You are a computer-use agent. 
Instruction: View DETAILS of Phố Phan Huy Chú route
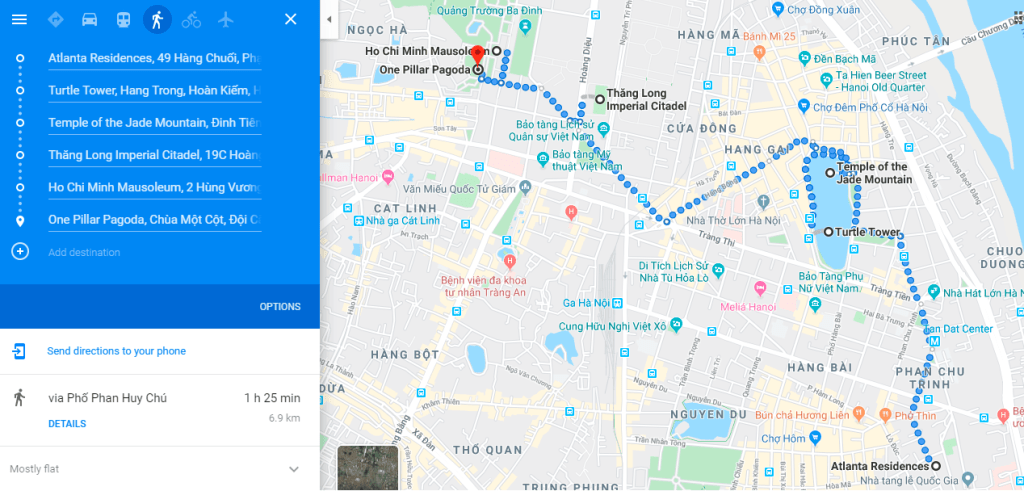[x=67, y=424]
